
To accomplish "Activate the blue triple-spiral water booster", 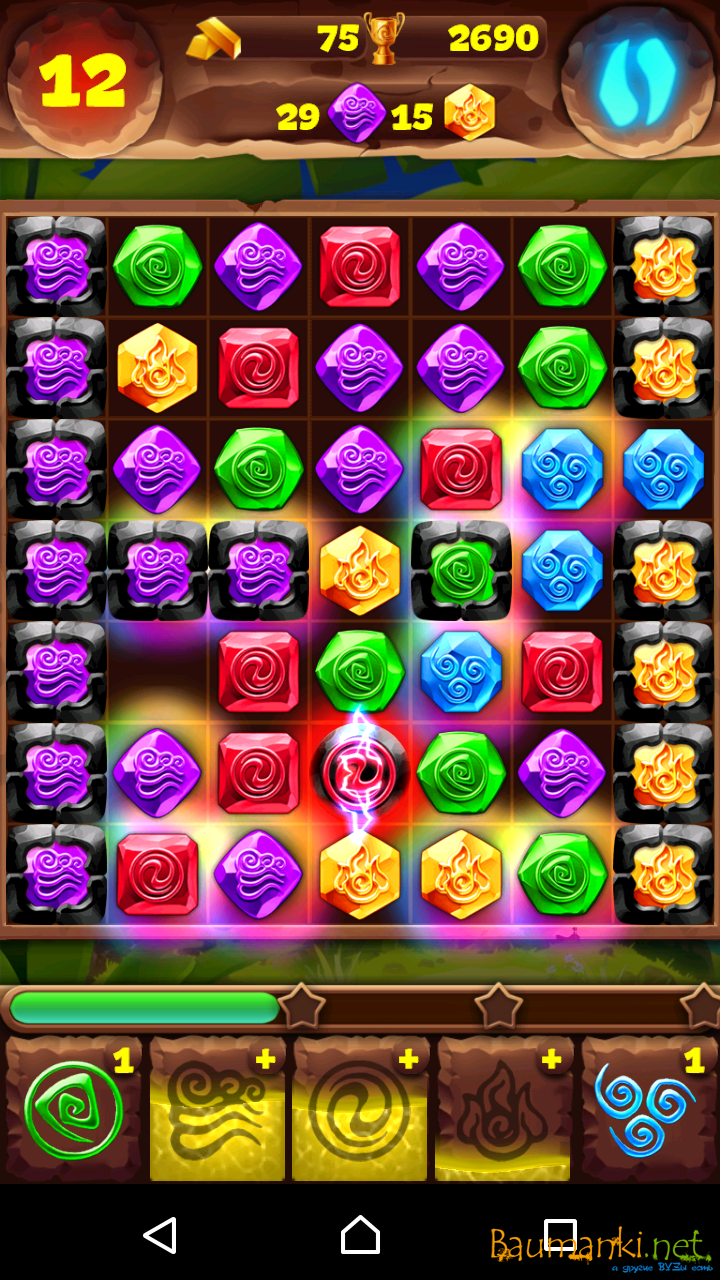I will click(x=646, y=1110).
